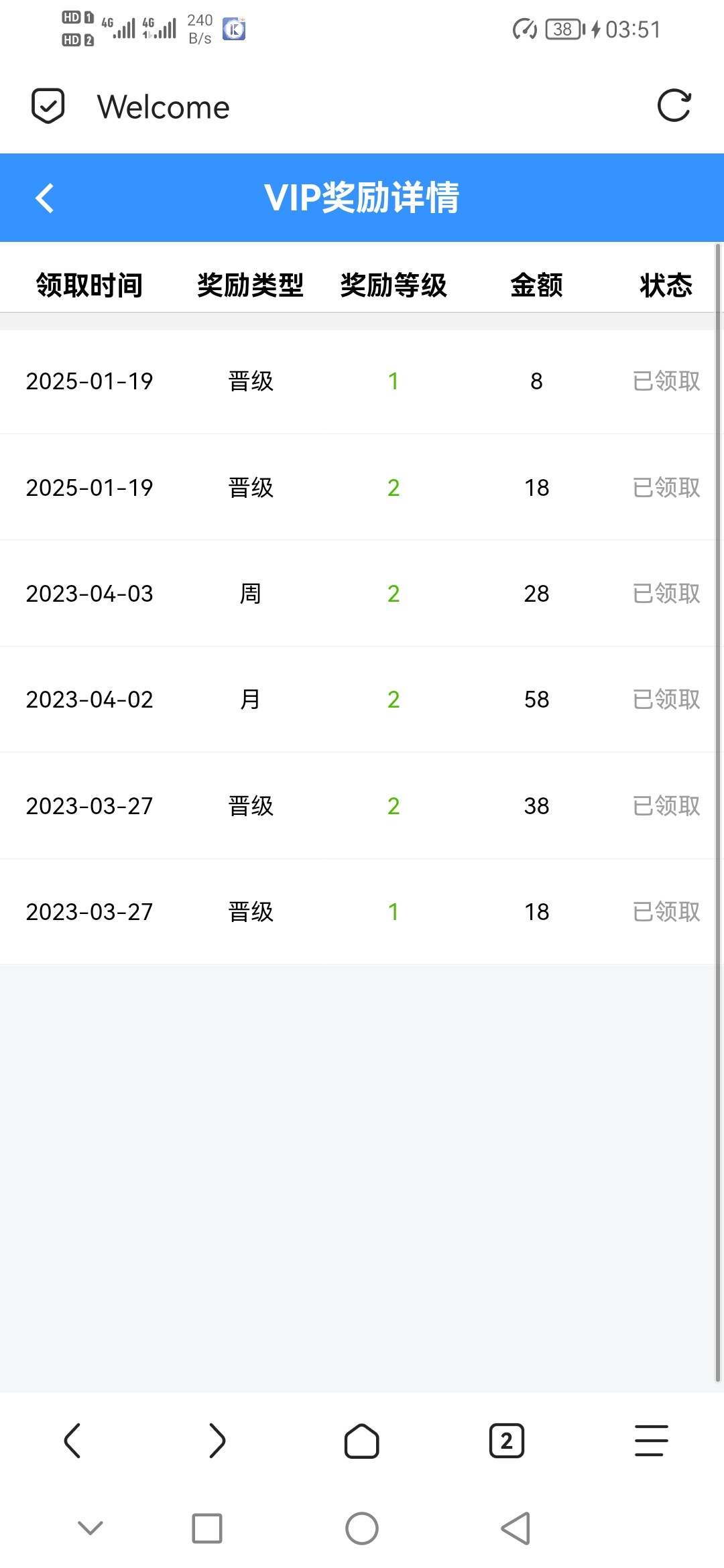Reload the page with the refresh icon

674,106
